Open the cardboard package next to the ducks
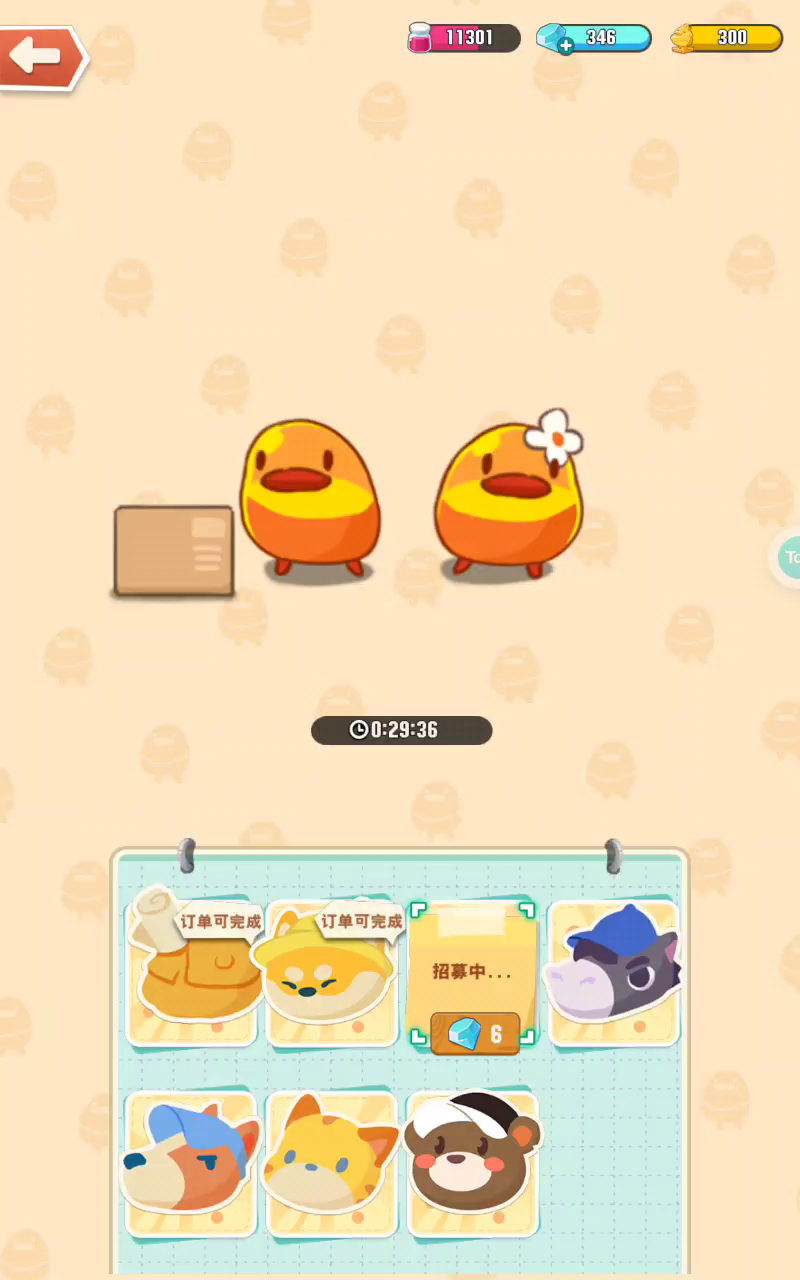 pyautogui.click(x=174, y=551)
